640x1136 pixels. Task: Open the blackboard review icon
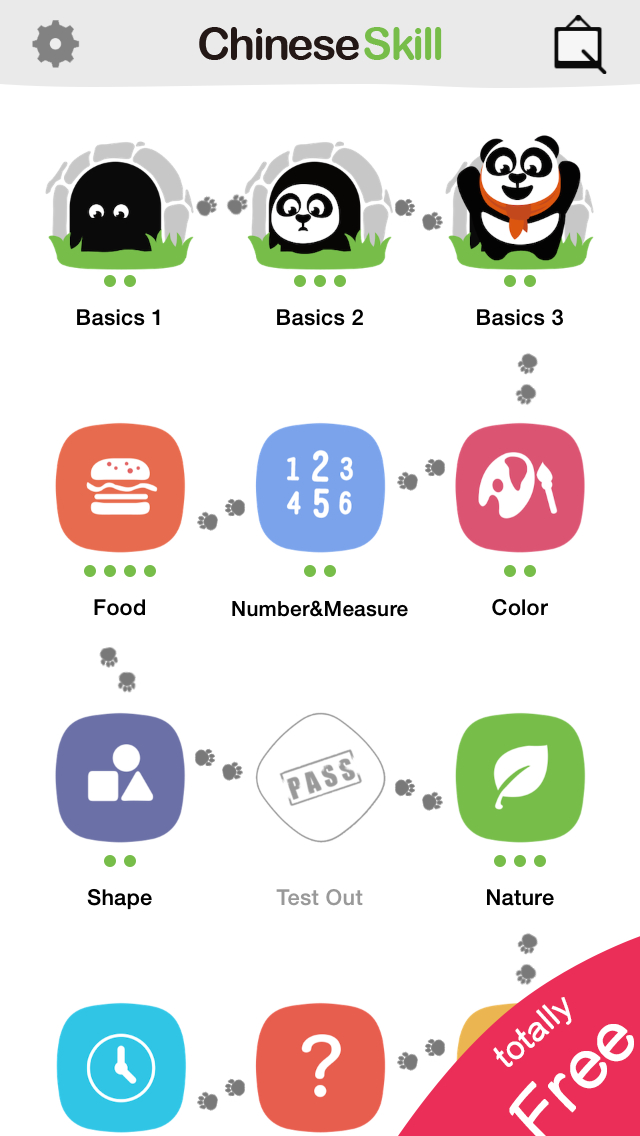coord(580,45)
